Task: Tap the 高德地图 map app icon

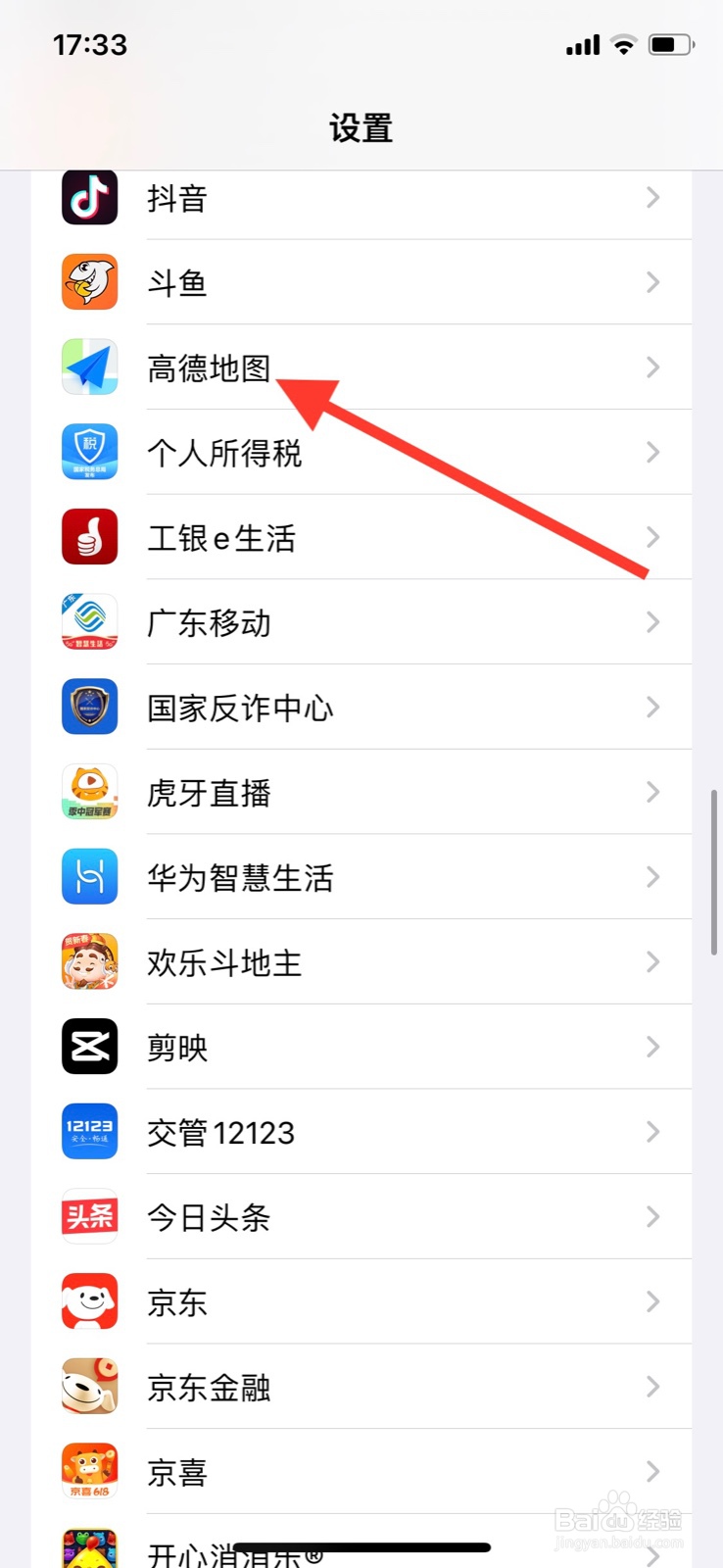Action: [x=89, y=367]
